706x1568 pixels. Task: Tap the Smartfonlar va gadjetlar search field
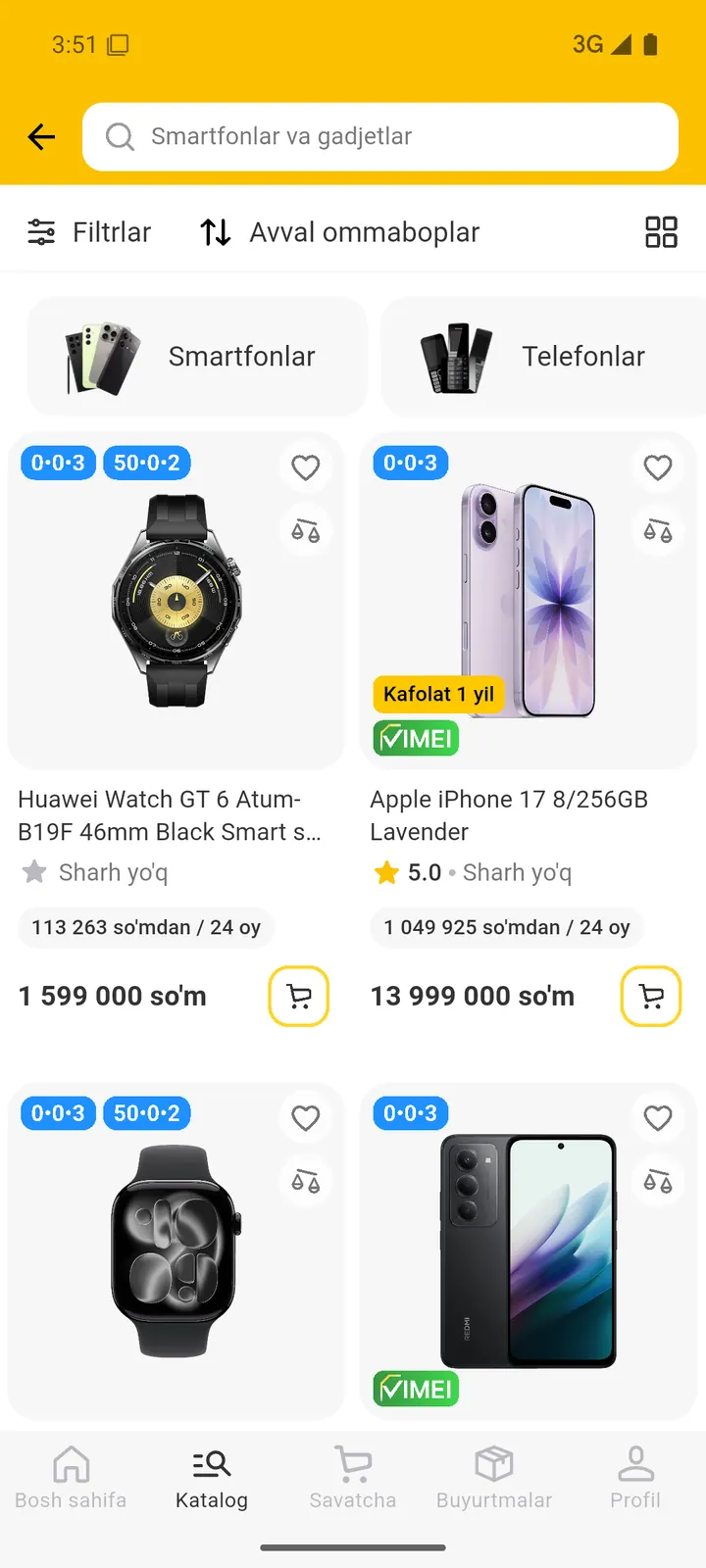pyautogui.click(x=380, y=137)
